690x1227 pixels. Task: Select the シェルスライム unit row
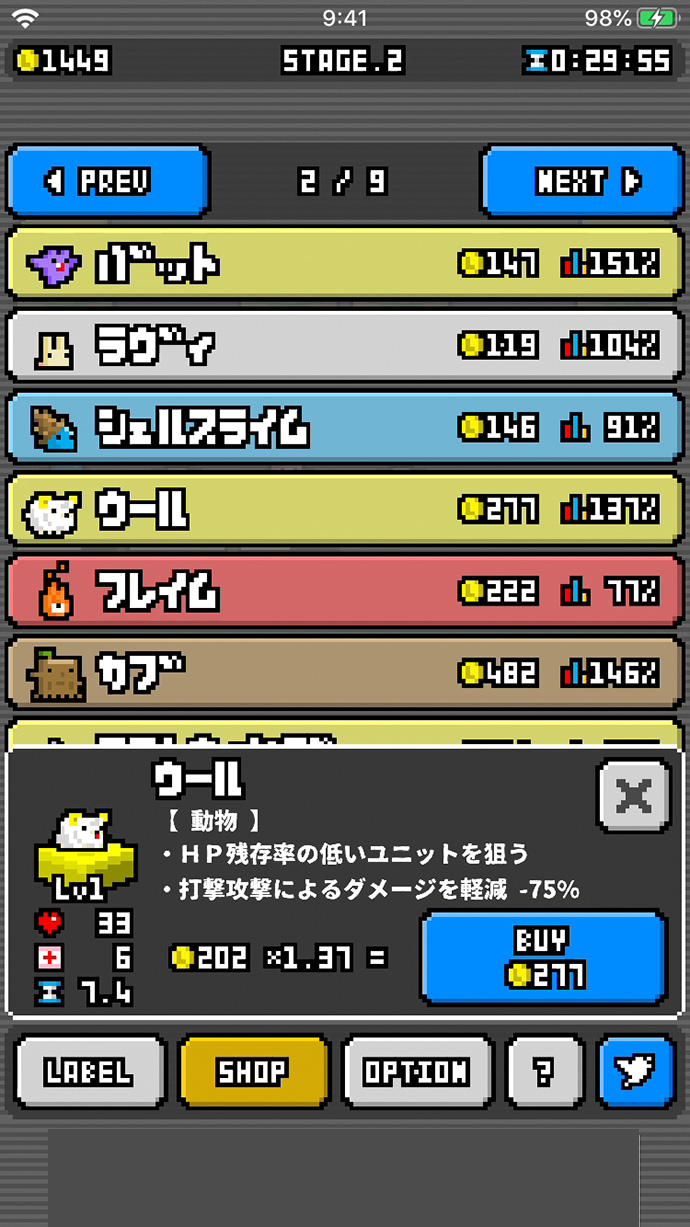(x=344, y=428)
